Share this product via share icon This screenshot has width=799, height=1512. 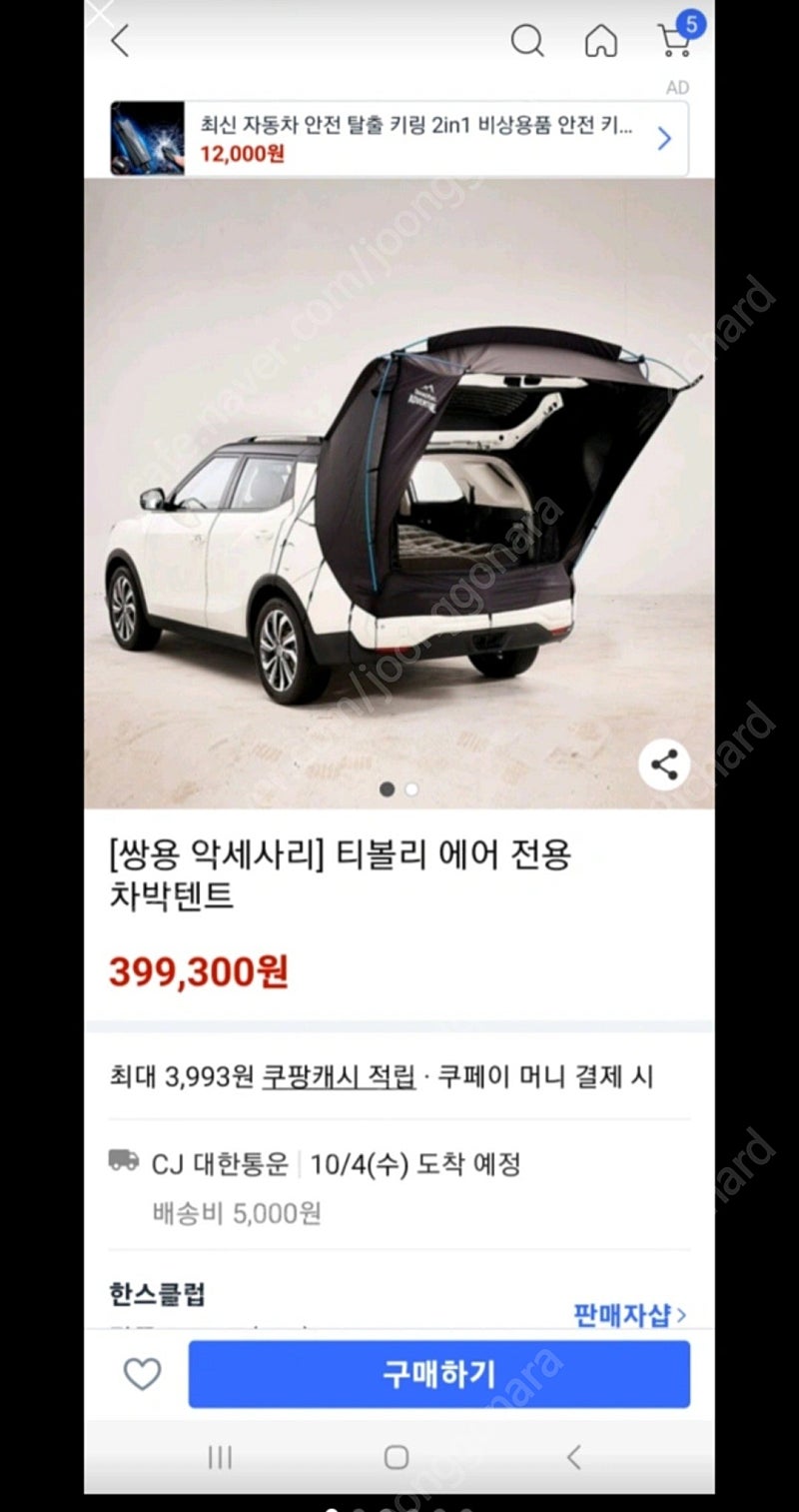664,765
